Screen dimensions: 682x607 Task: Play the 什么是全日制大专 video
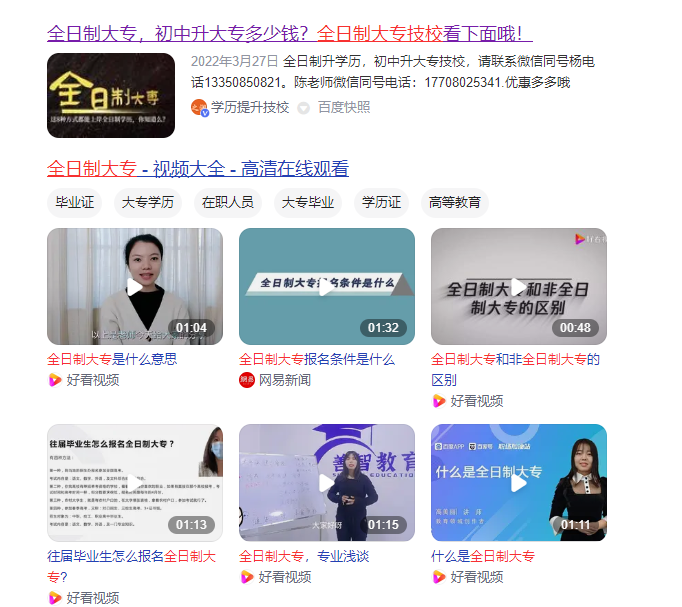coord(518,482)
